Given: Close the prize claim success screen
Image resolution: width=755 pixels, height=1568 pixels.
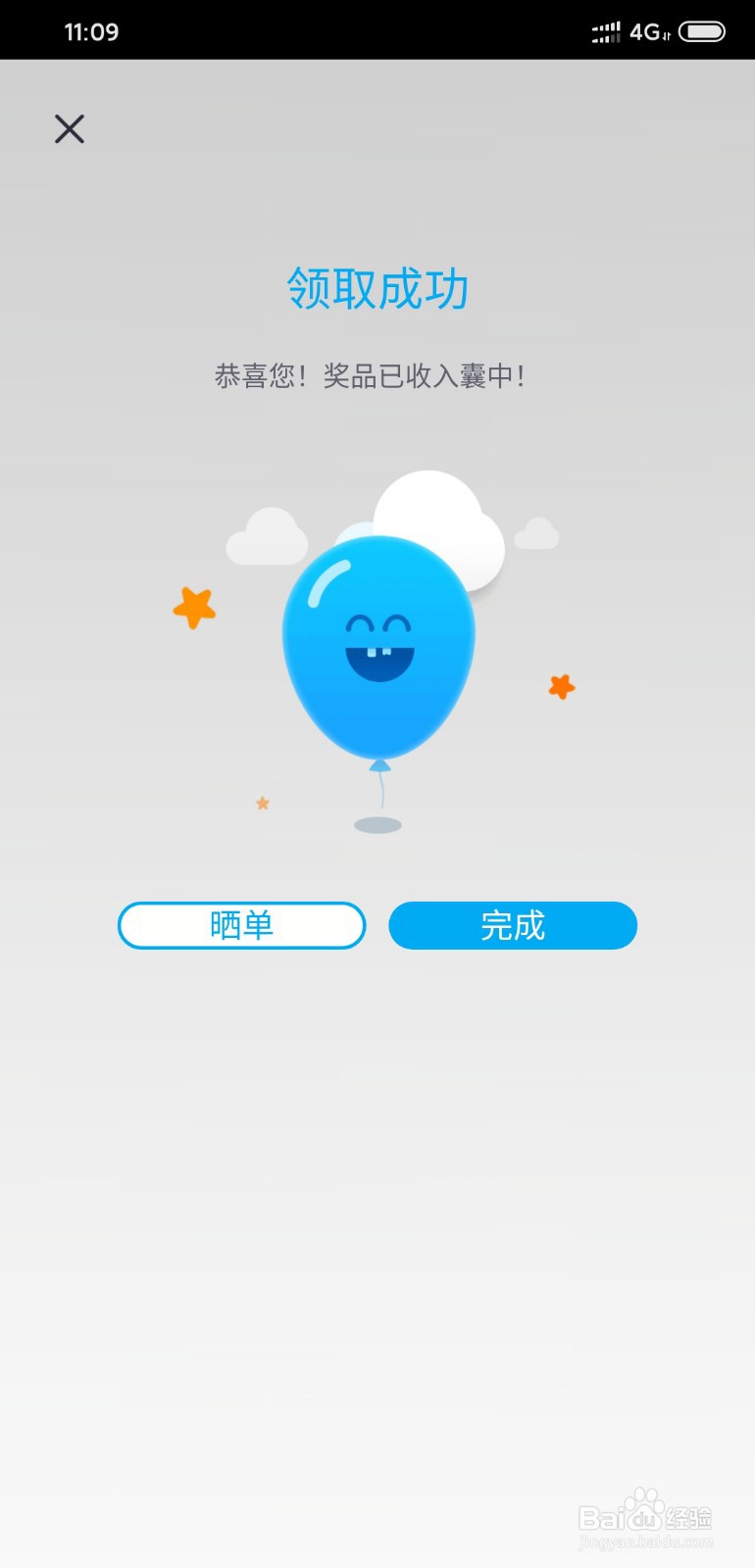Looking at the screenshot, I should pyautogui.click(x=69, y=128).
